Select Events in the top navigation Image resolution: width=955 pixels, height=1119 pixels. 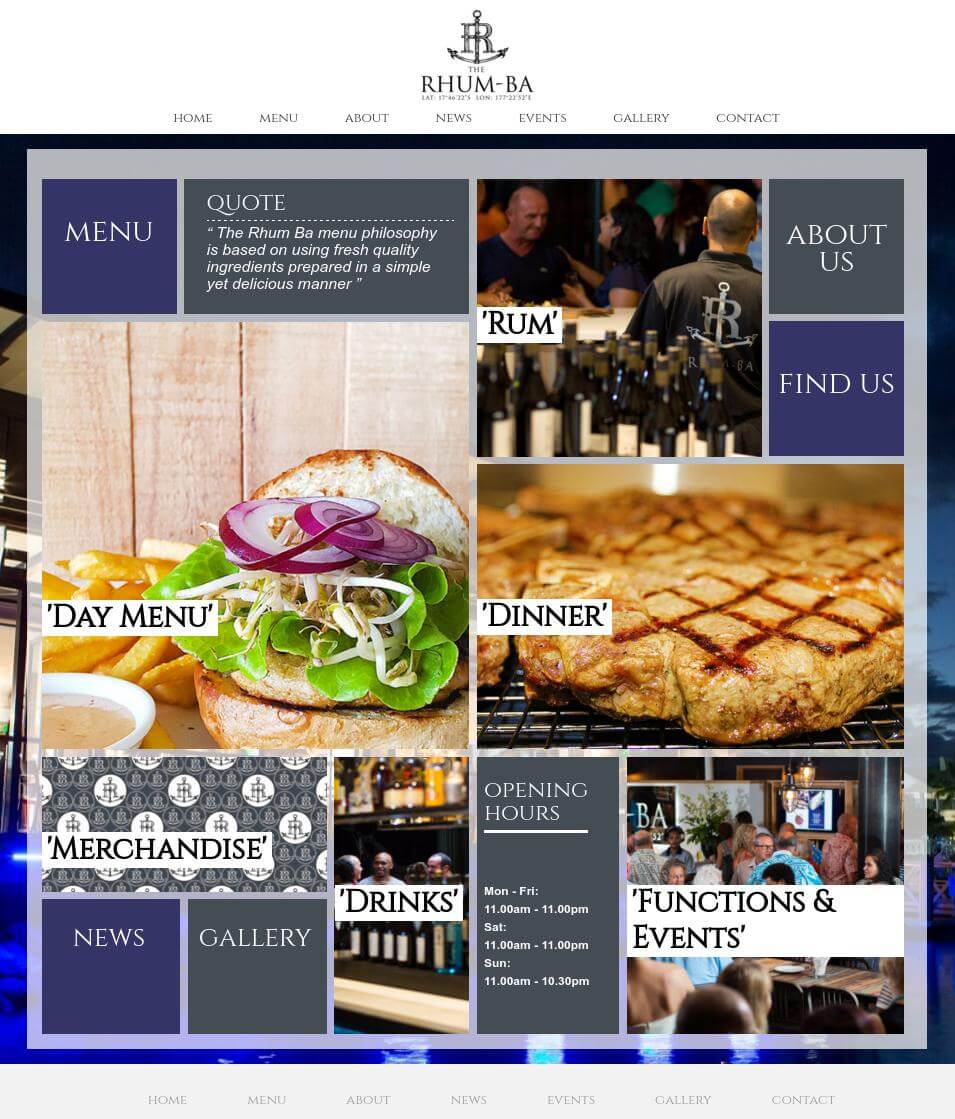pos(542,118)
